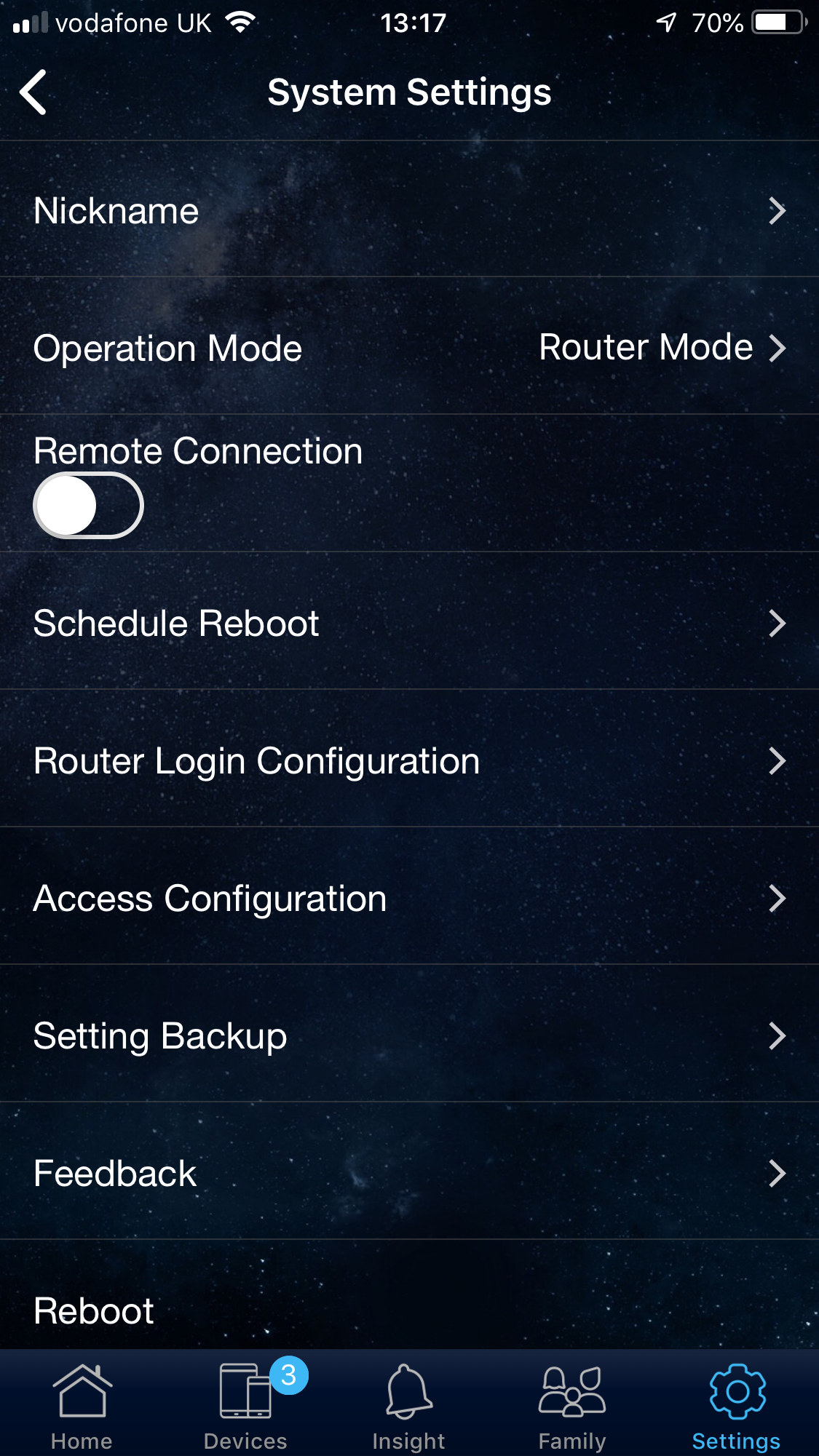Open Access Configuration
This screenshot has width=819, height=1456.
(x=409, y=899)
